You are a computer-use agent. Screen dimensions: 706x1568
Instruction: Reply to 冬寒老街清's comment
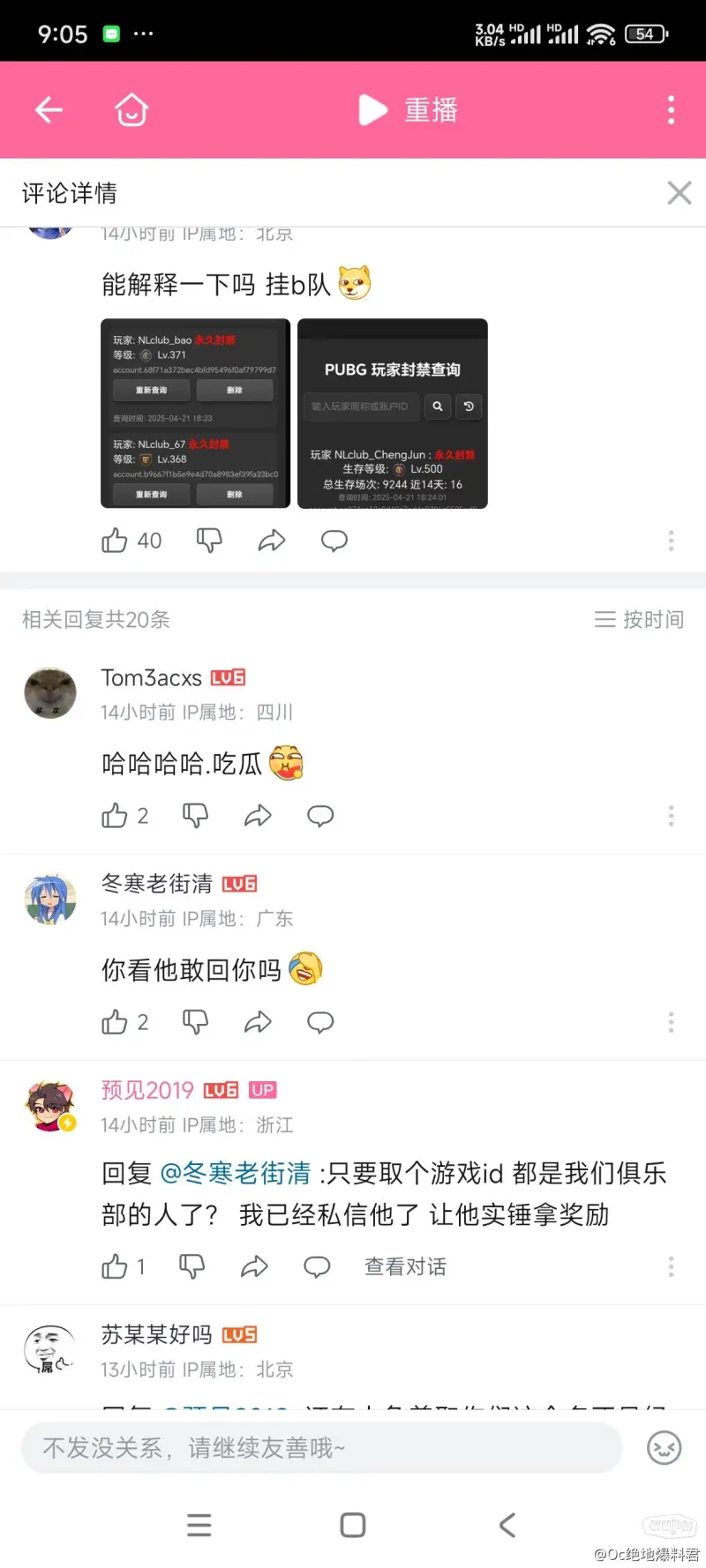[320, 1022]
